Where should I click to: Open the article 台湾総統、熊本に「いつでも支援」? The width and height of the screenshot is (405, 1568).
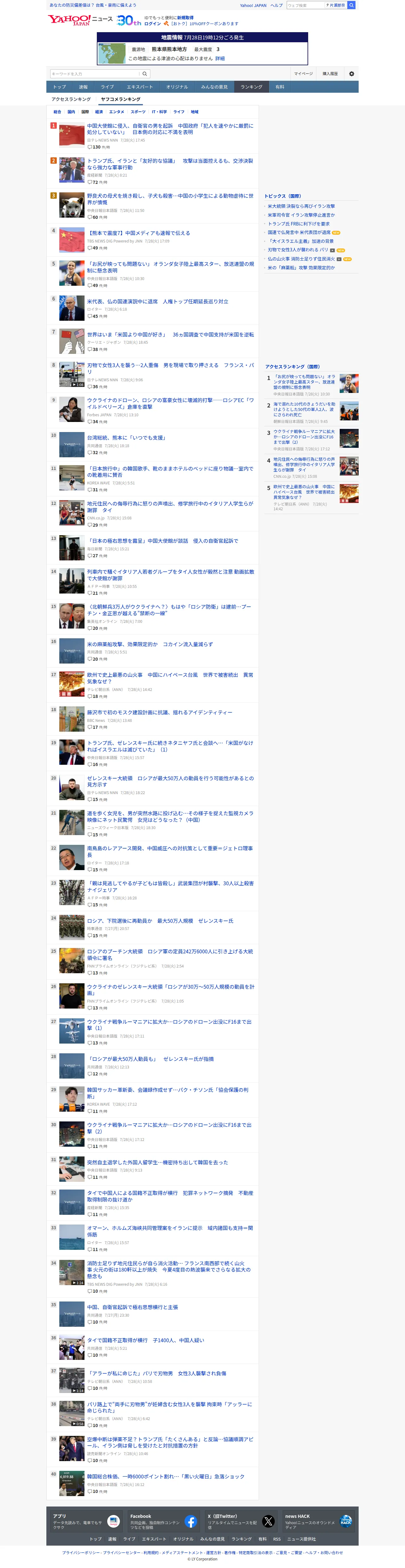click(126, 438)
